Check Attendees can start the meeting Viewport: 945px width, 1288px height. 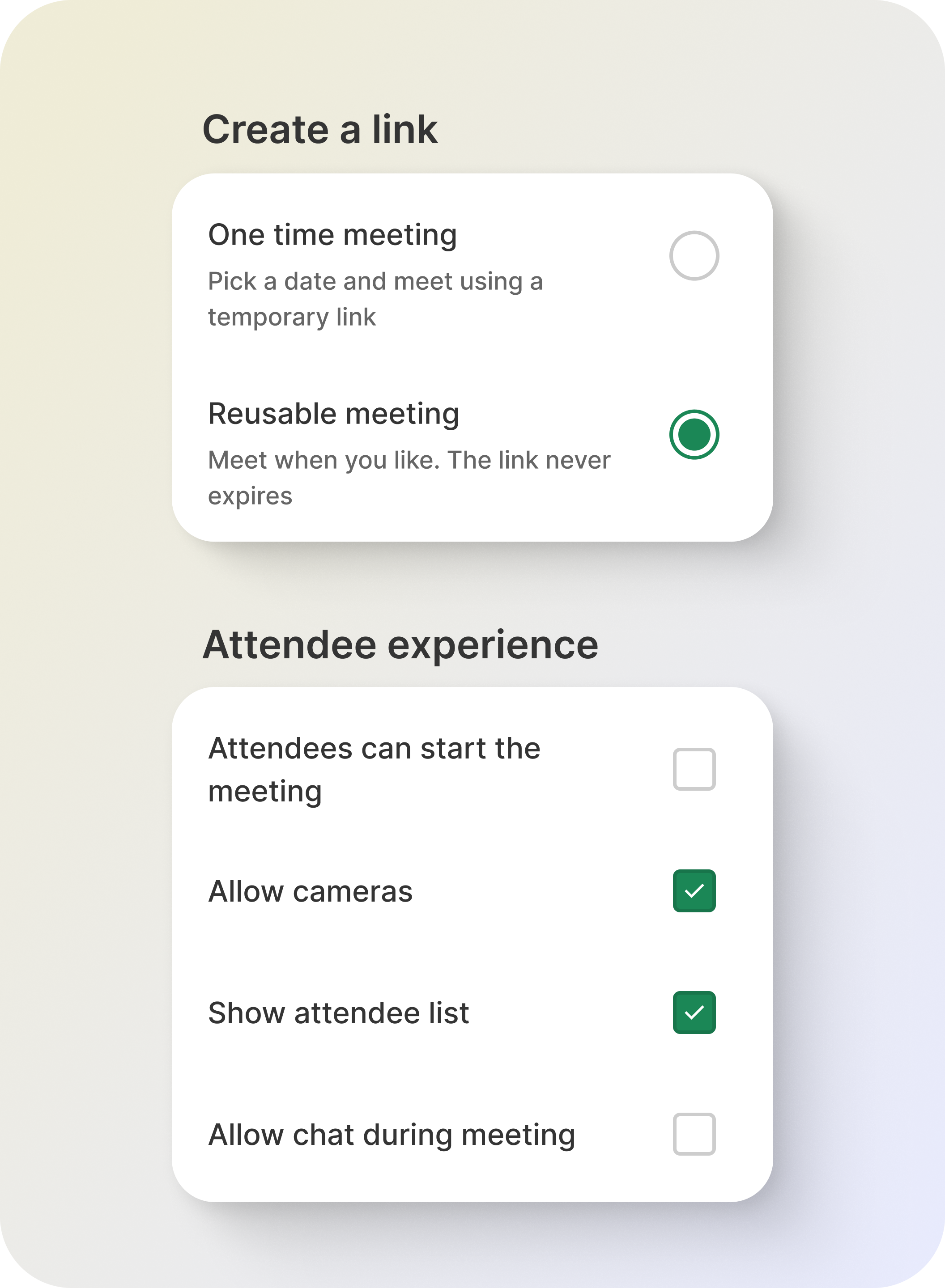click(694, 769)
